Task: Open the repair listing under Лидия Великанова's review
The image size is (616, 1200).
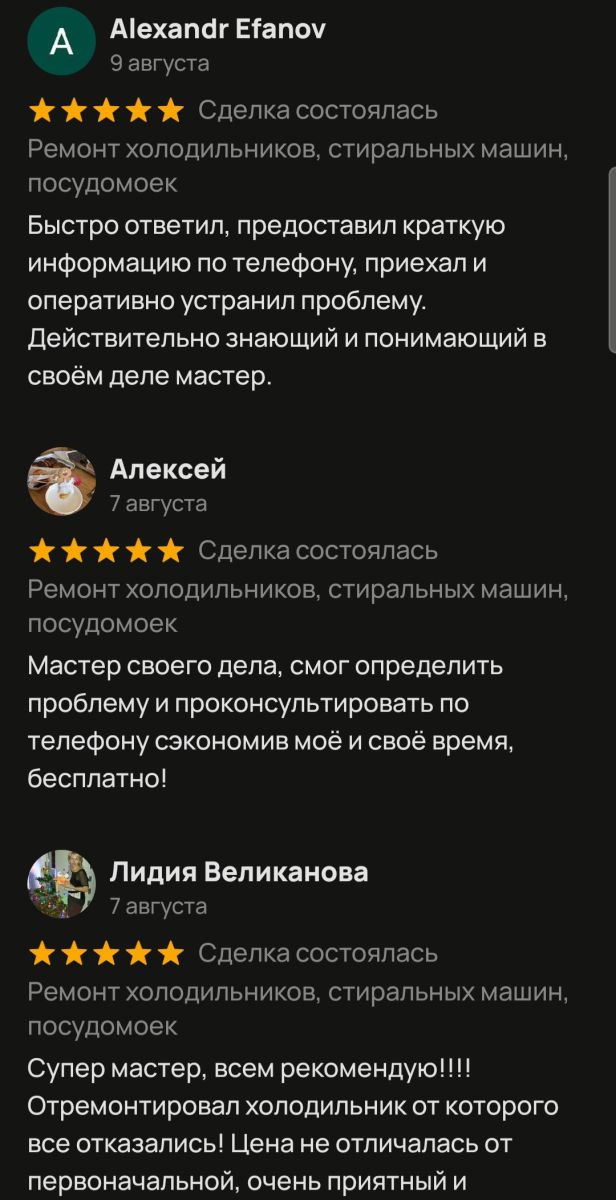Action: 298,1010
